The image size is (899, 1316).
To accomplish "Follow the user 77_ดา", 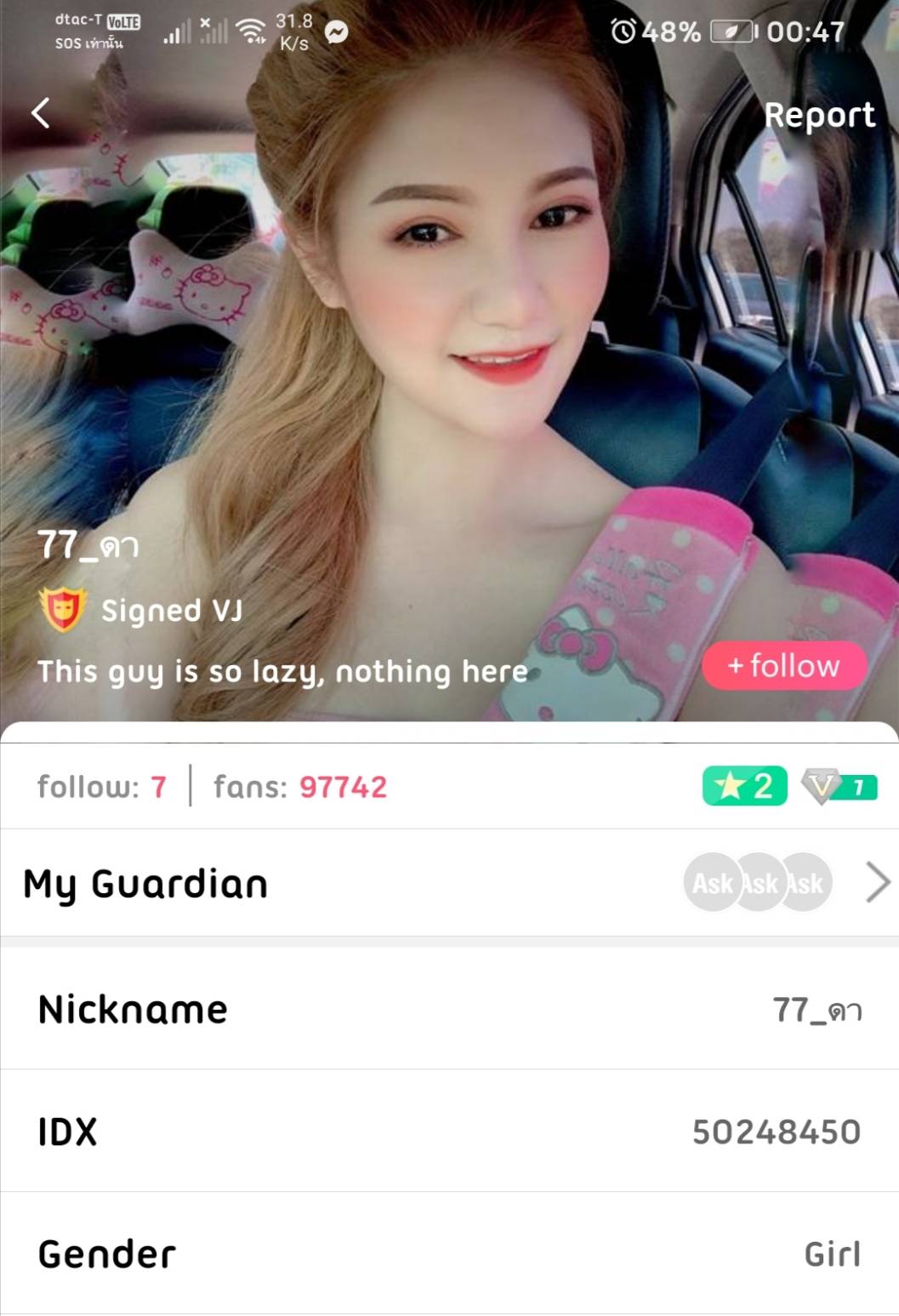I will [x=783, y=665].
